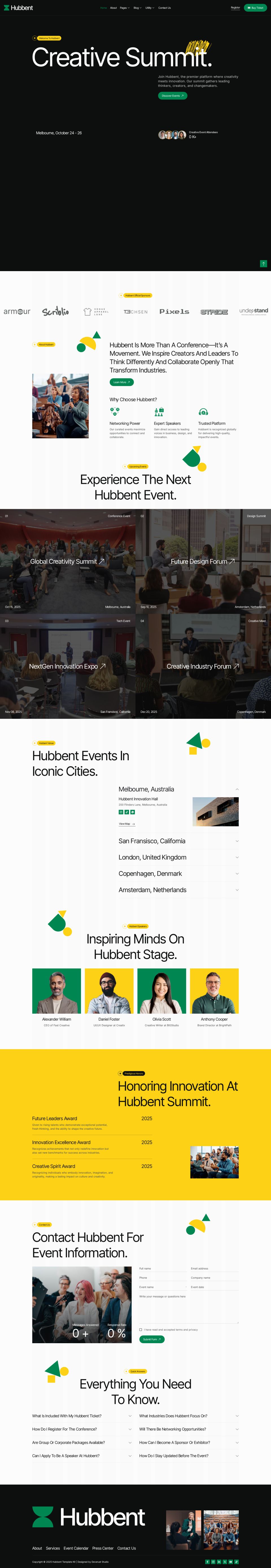
Task: Tap the scroll-to-top arrow button
Action: click(263, 263)
